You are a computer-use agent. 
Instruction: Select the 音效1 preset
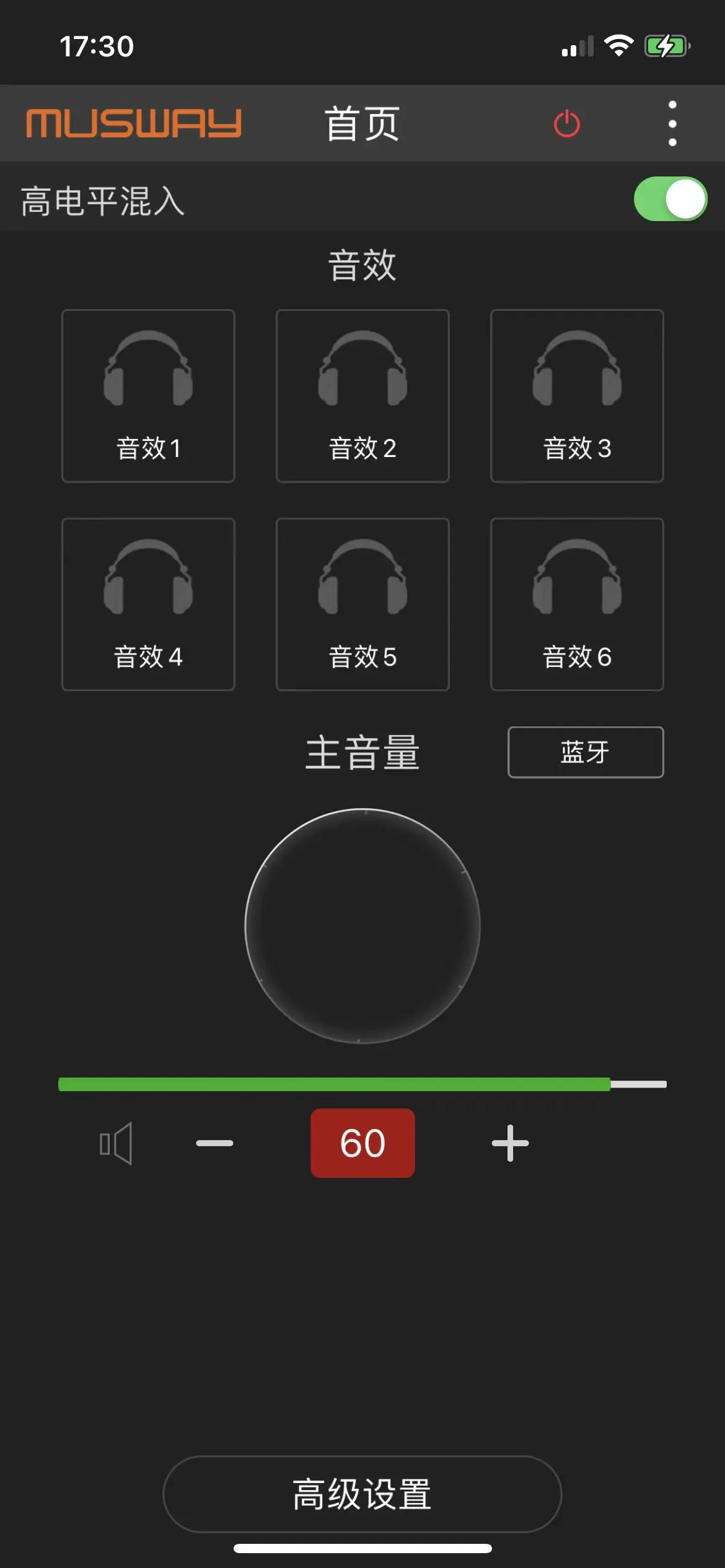(148, 396)
